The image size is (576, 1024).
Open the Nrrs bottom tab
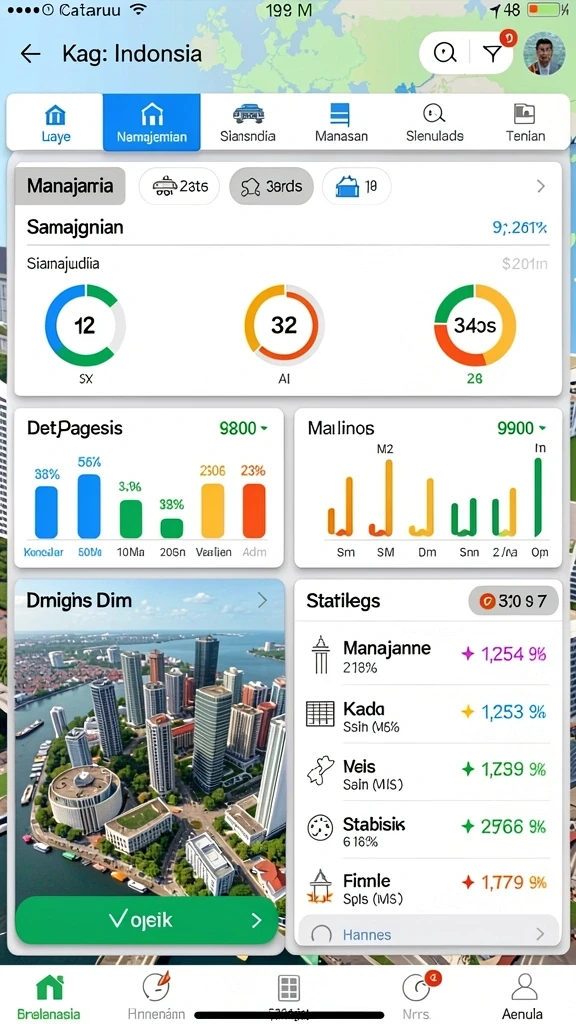[x=417, y=996]
